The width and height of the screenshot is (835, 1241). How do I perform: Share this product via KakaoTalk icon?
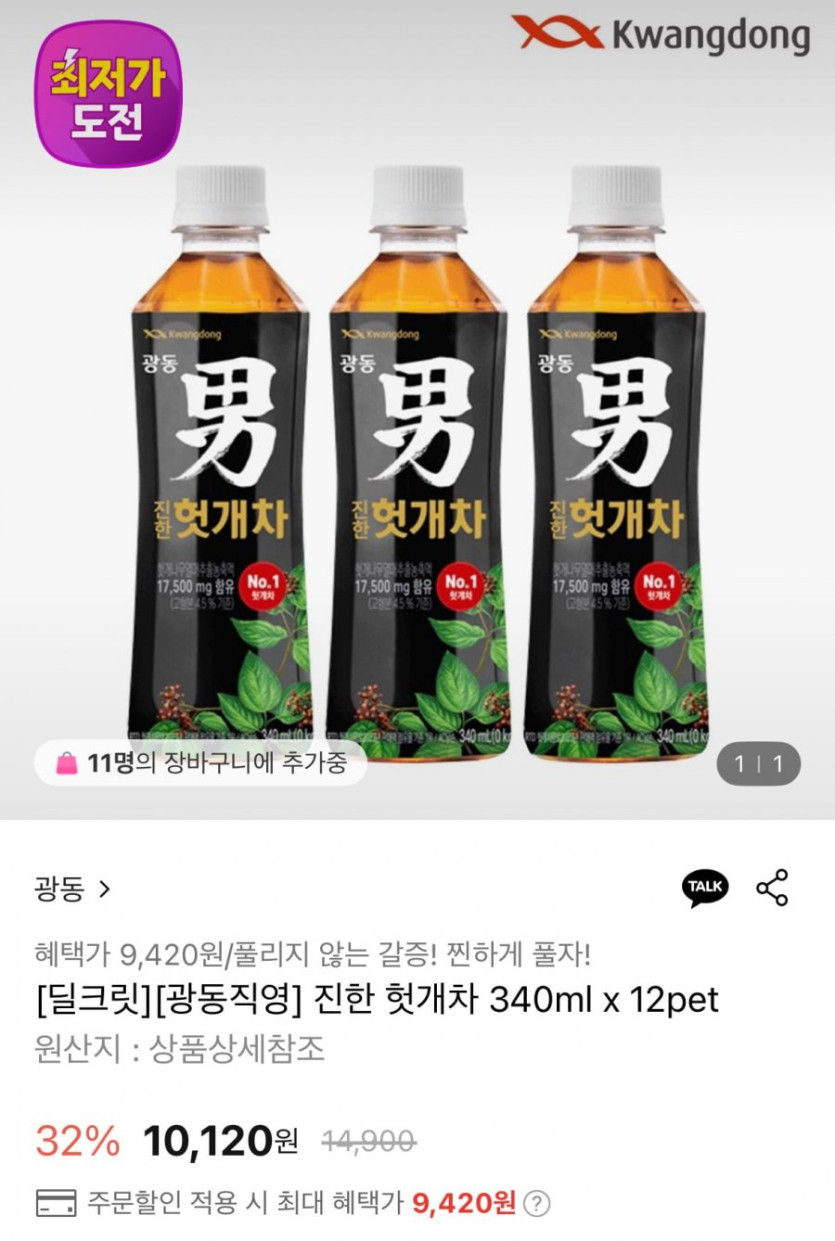click(x=705, y=887)
